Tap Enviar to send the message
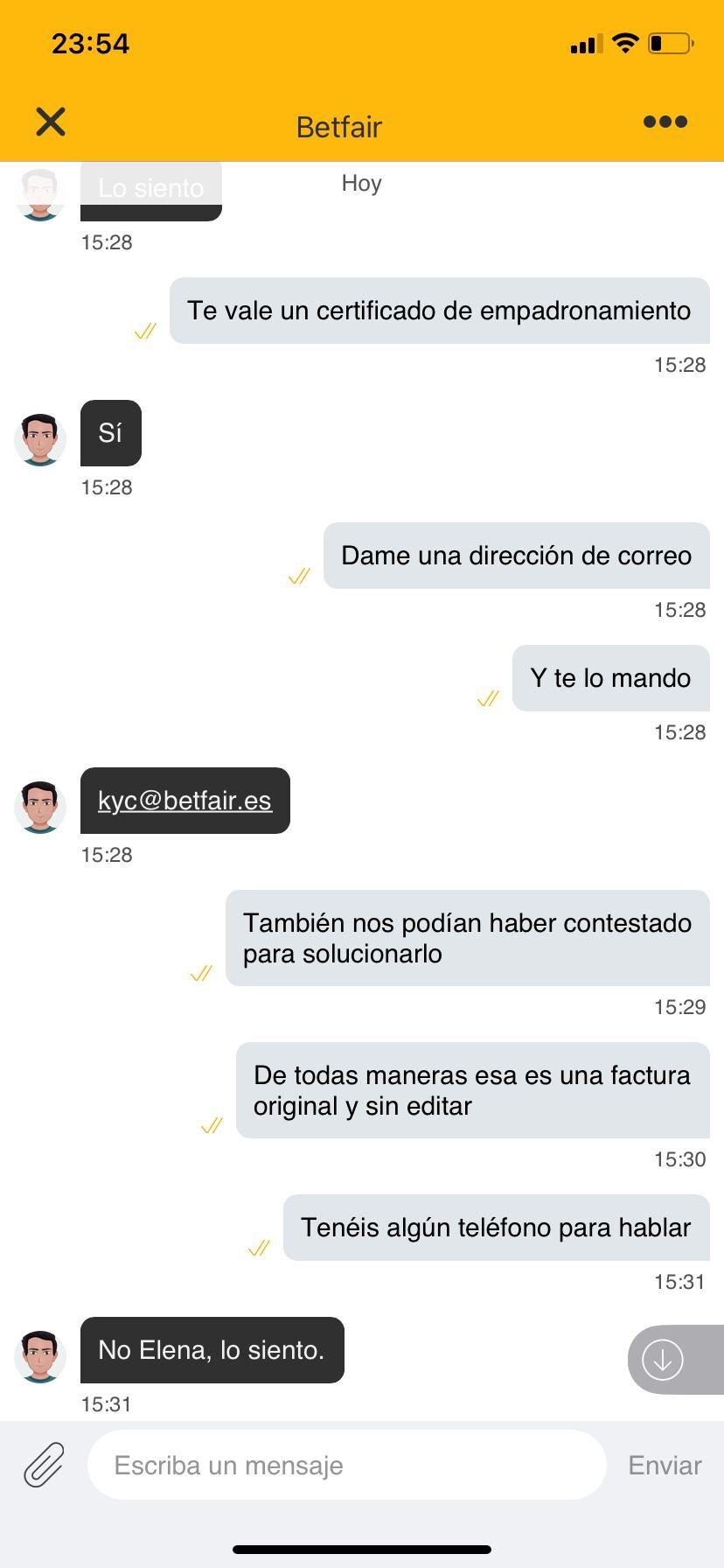This screenshot has height=1568, width=724. 665,1465
